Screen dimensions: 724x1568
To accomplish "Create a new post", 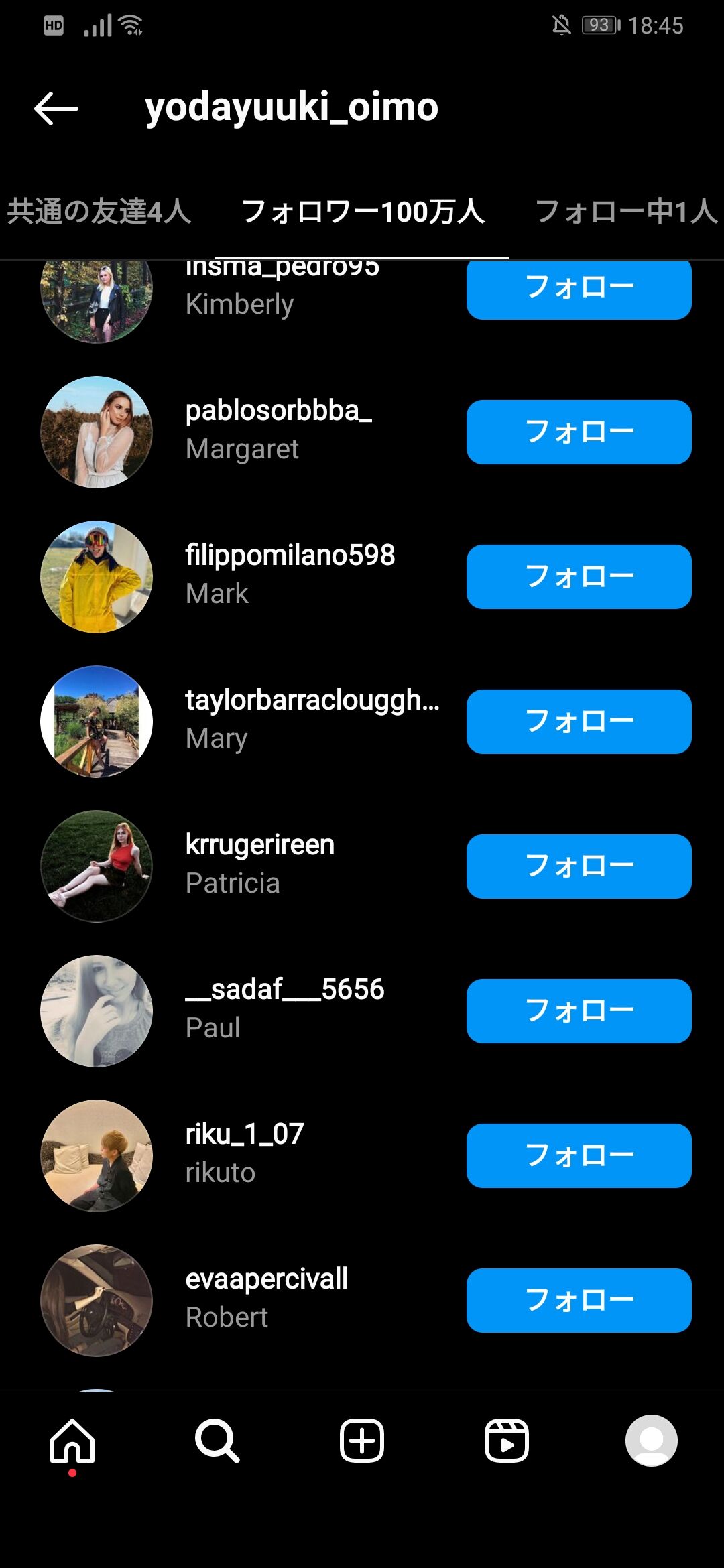I will [362, 1441].
